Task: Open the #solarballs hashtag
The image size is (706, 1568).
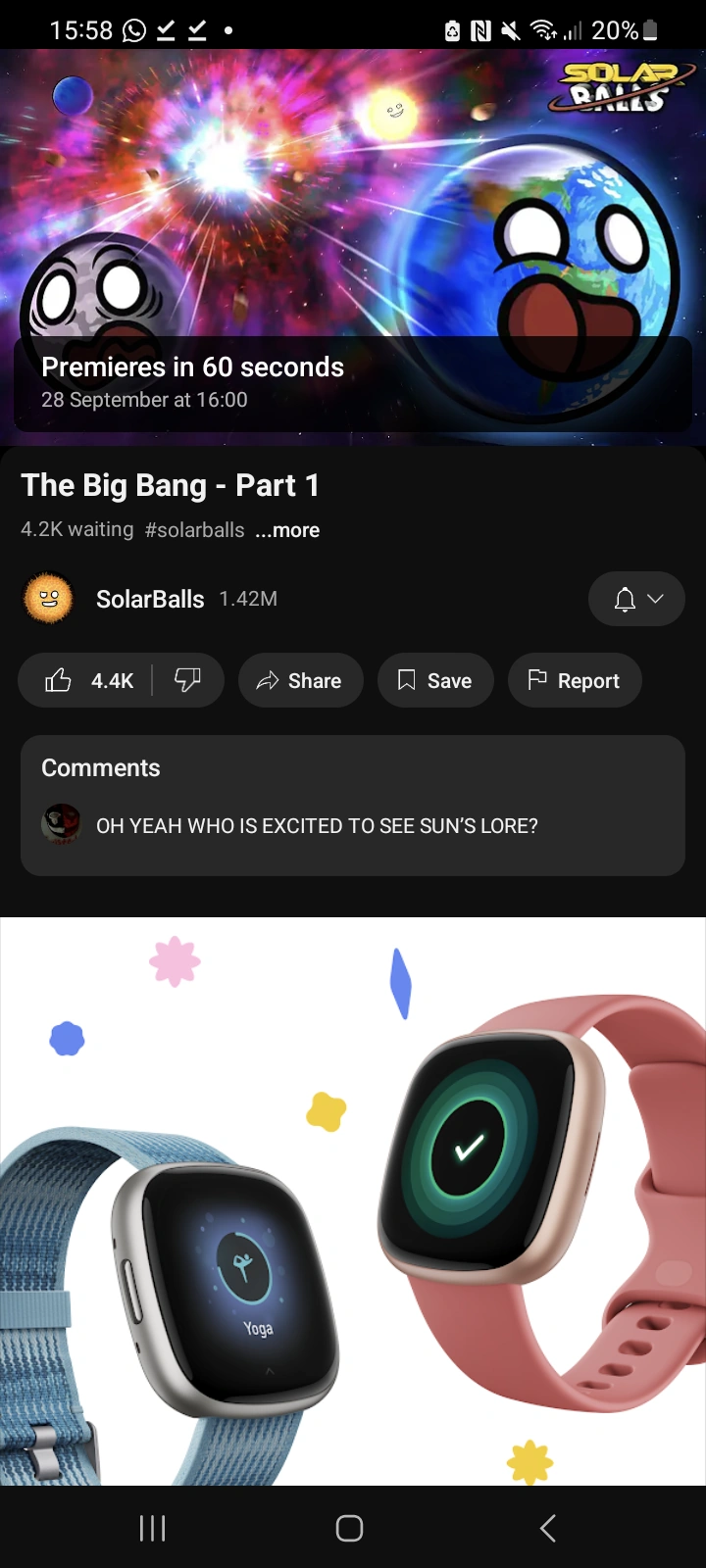Action: [194, 530]
